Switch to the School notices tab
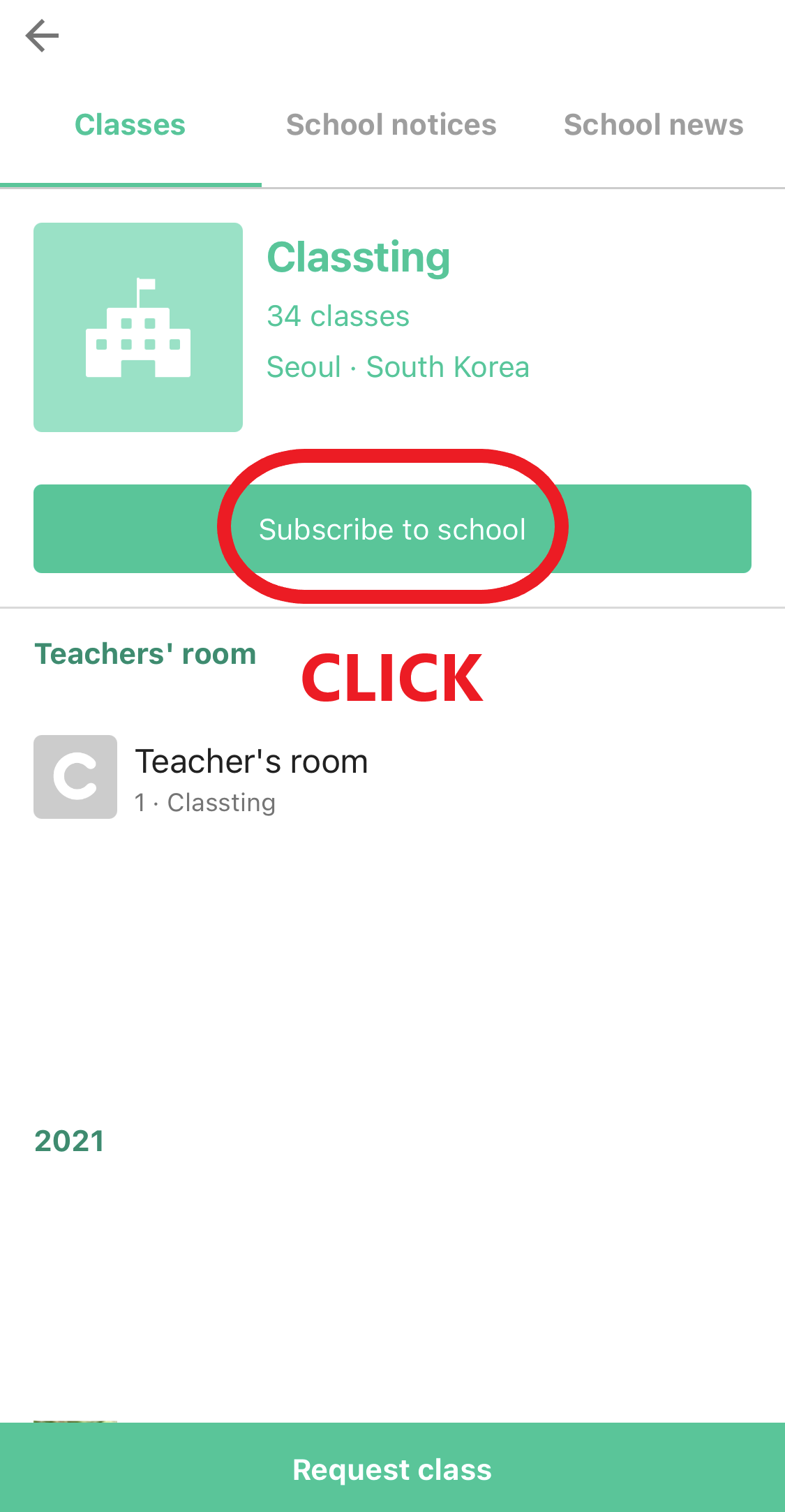Image resolution: width=785 pixels, height=1512 pixels. point(391,125)
